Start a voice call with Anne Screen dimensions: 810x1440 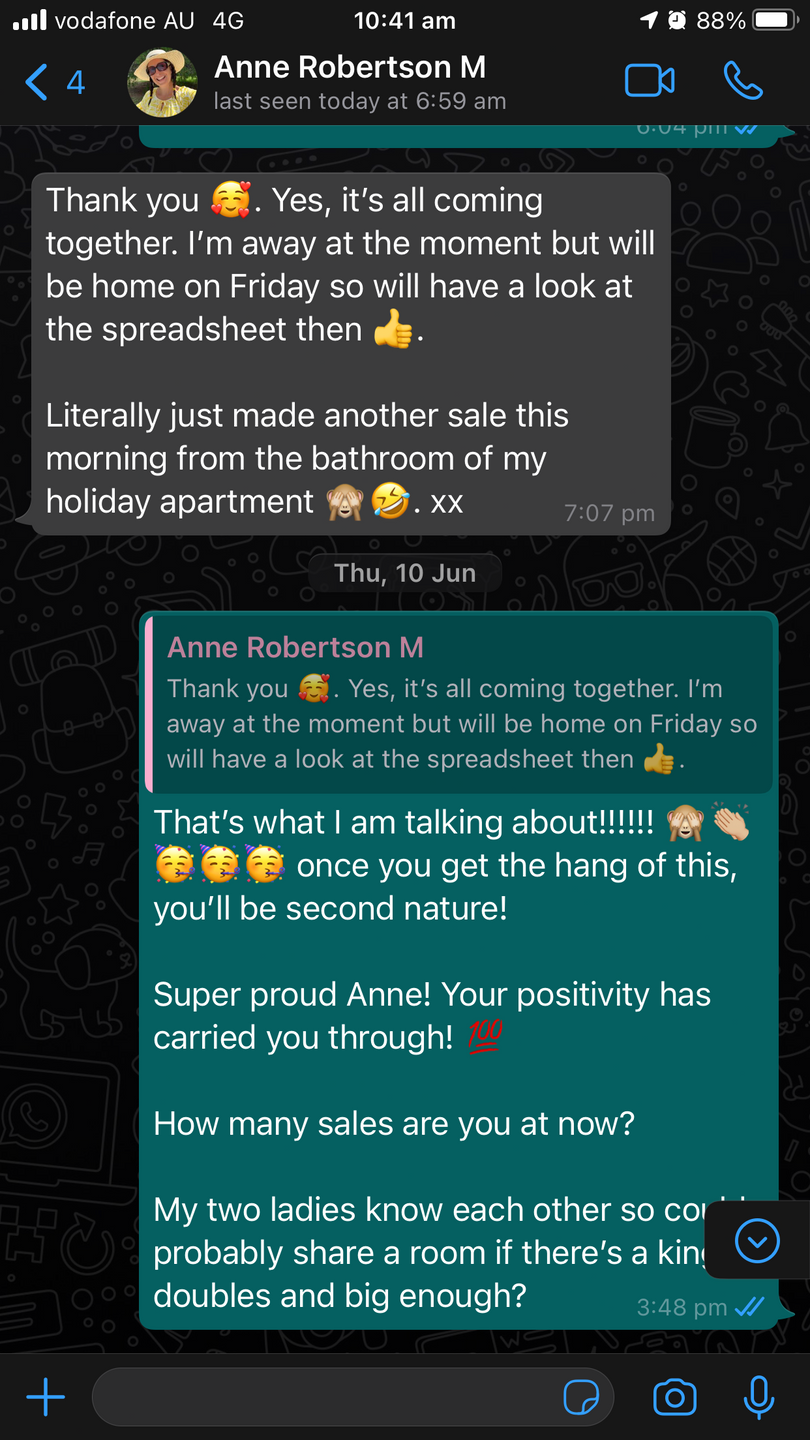click(743, 82)
